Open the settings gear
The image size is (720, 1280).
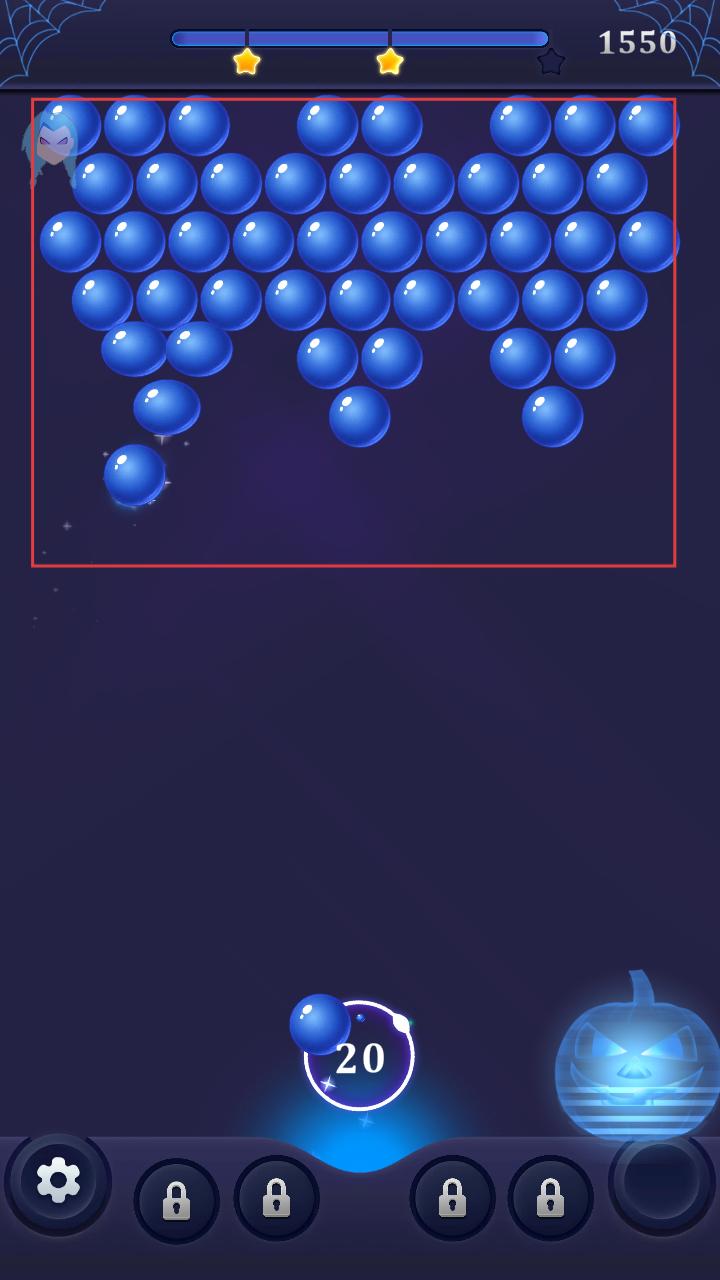[x=58, y=1181]
